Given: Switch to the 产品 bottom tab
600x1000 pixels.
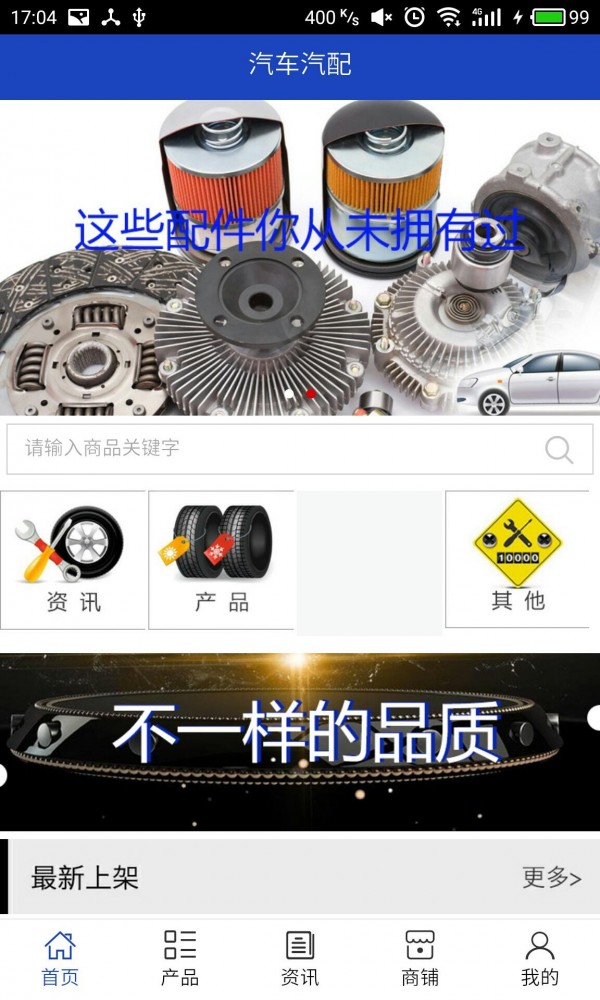Looking at the screenshot, I should [180, 958].
